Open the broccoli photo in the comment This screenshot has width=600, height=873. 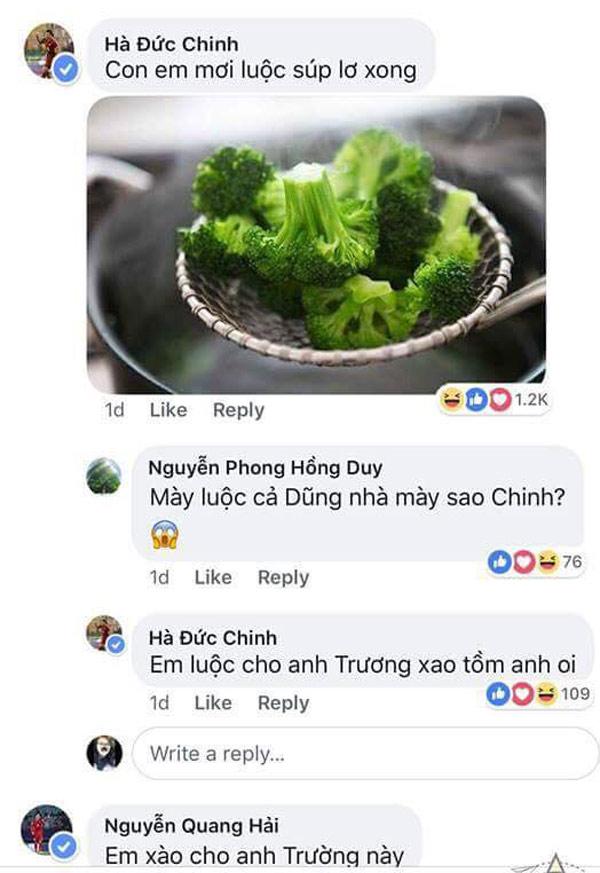(316, 245)
